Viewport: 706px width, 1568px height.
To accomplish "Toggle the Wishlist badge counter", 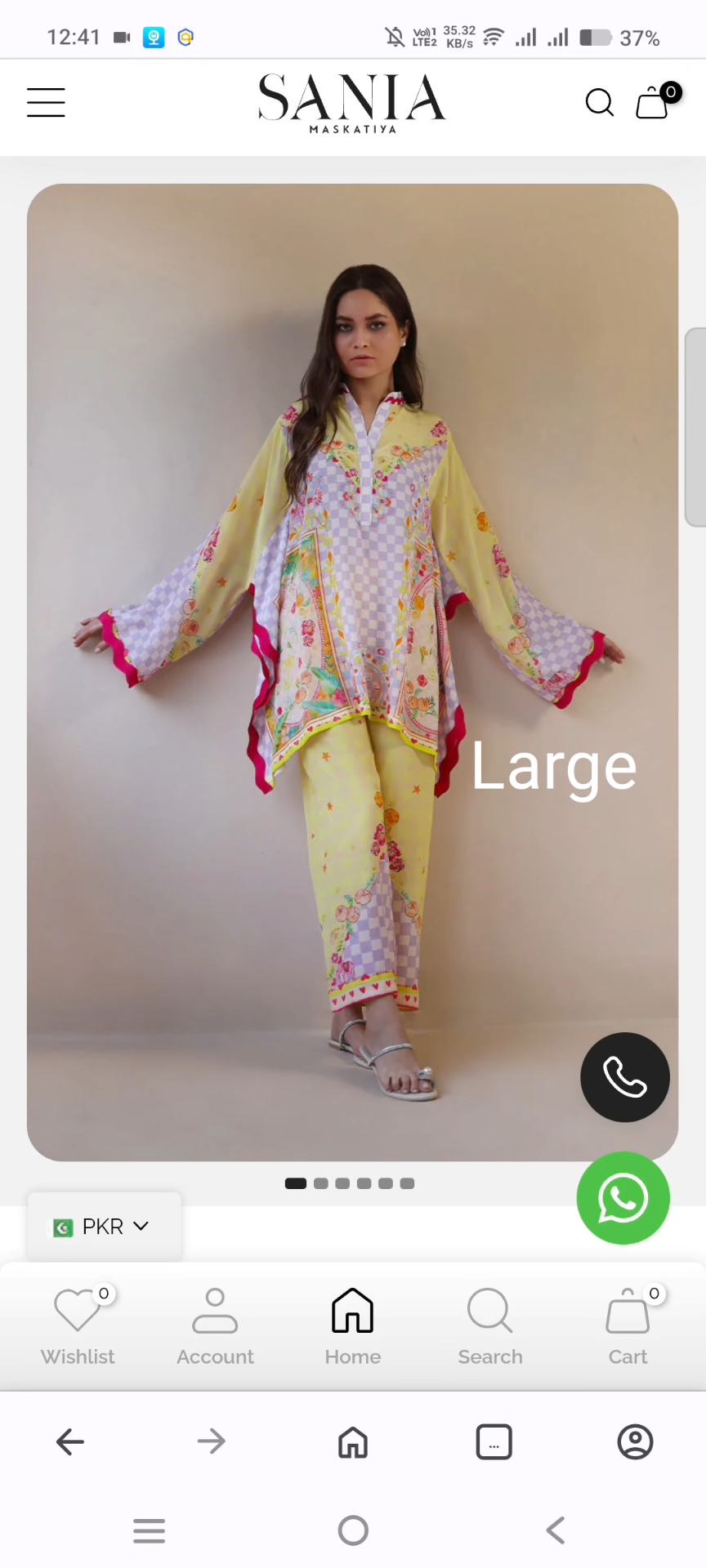I will point(104,1294).
